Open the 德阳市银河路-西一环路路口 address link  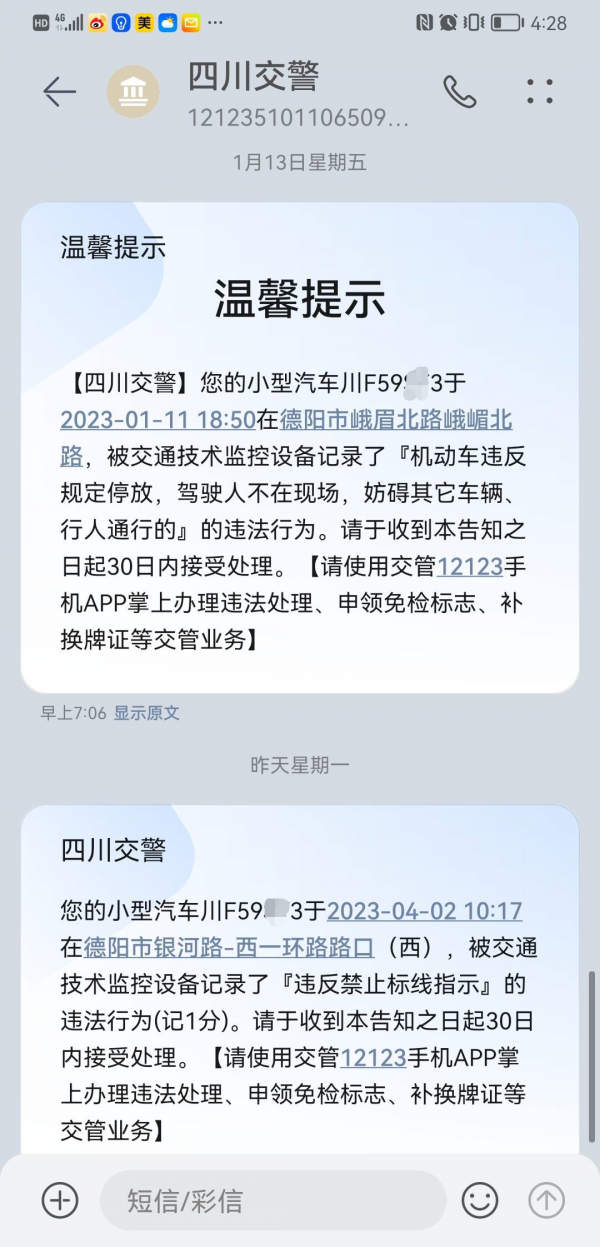coord(229,947)
